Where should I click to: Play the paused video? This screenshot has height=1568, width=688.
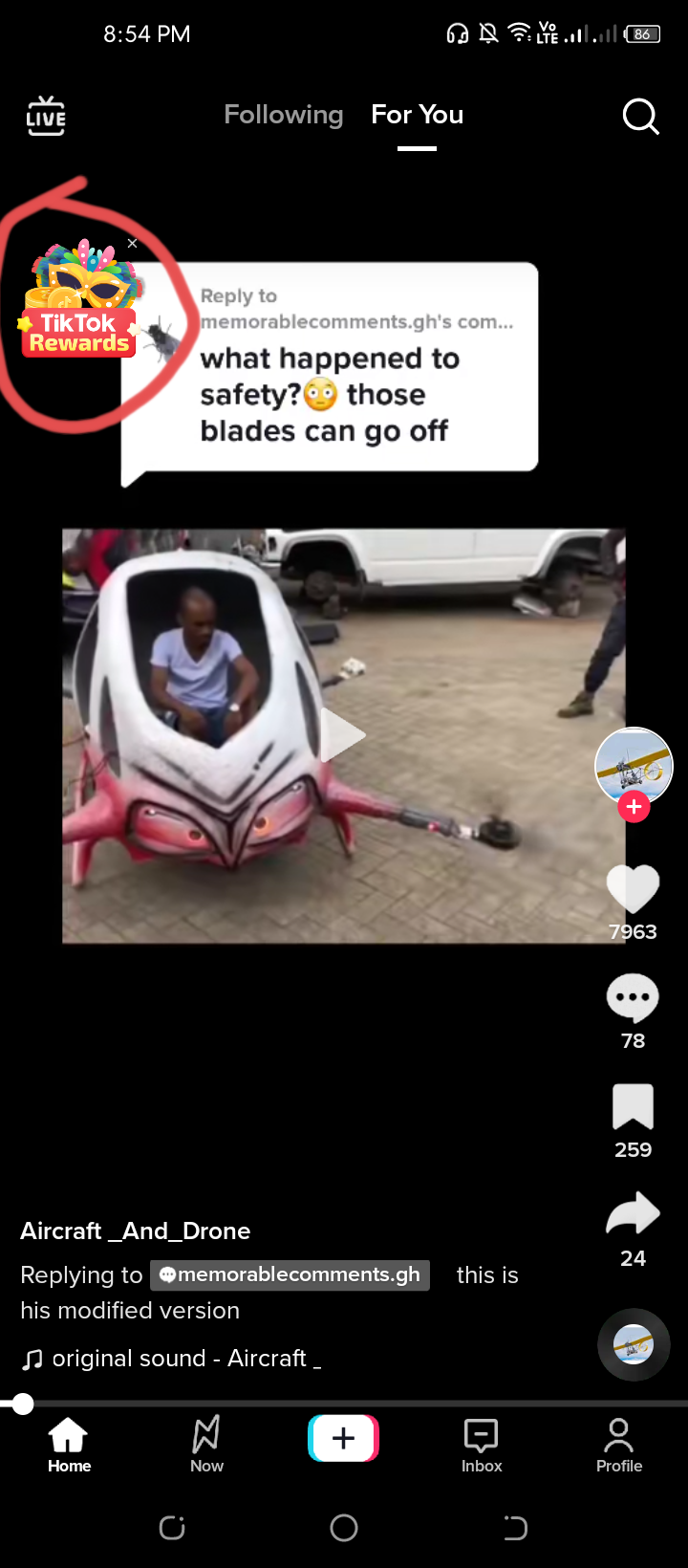pyautogui.click(x=343, y=735)
